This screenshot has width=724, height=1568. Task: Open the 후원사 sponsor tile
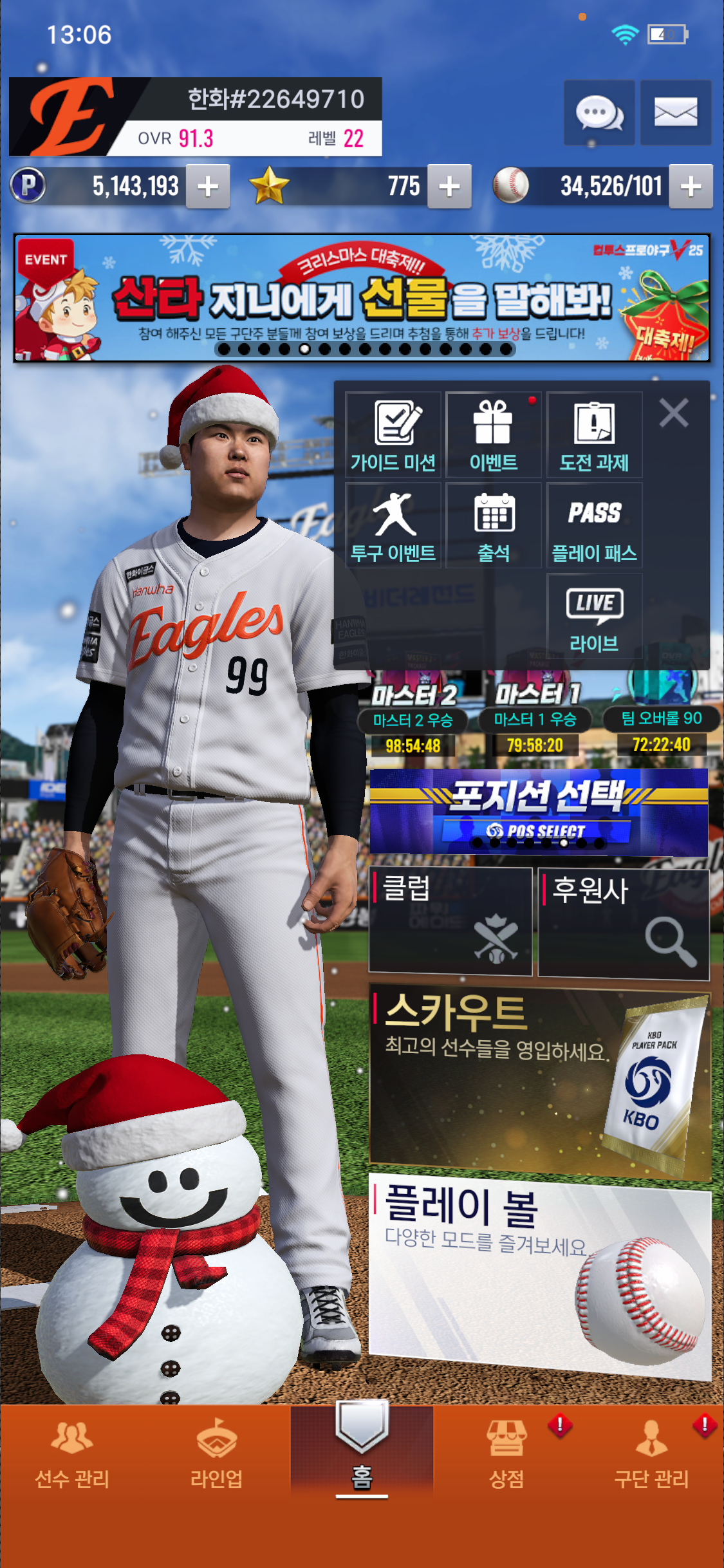pos(623,922)
